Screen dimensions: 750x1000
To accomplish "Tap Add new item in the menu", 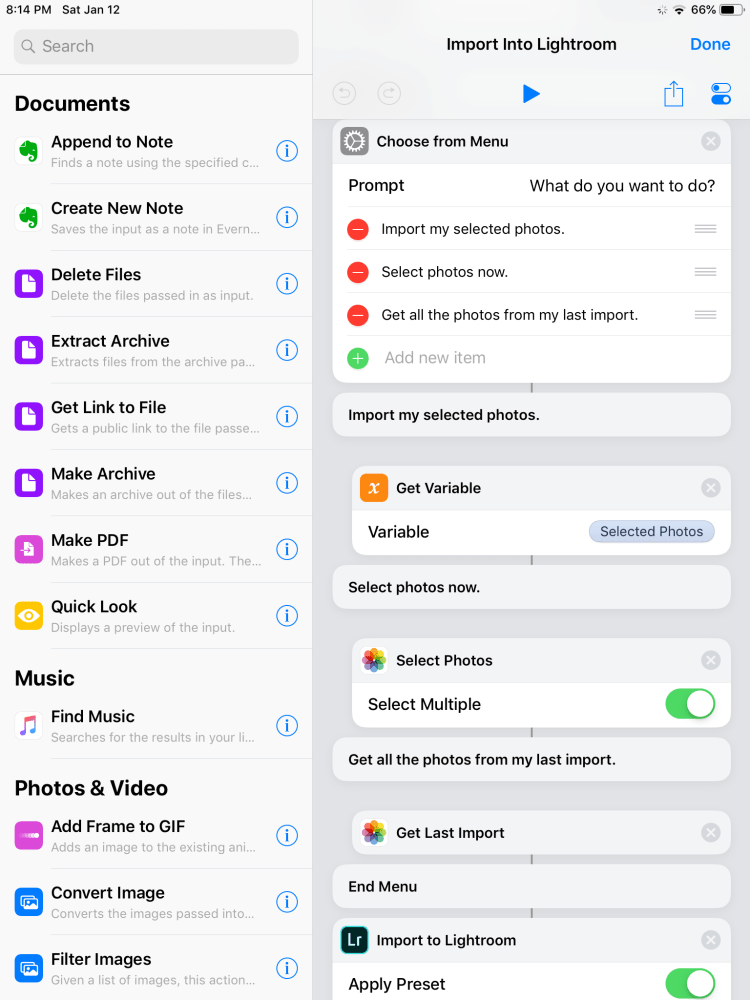I will pyautogui.click(x=435, y=358).
